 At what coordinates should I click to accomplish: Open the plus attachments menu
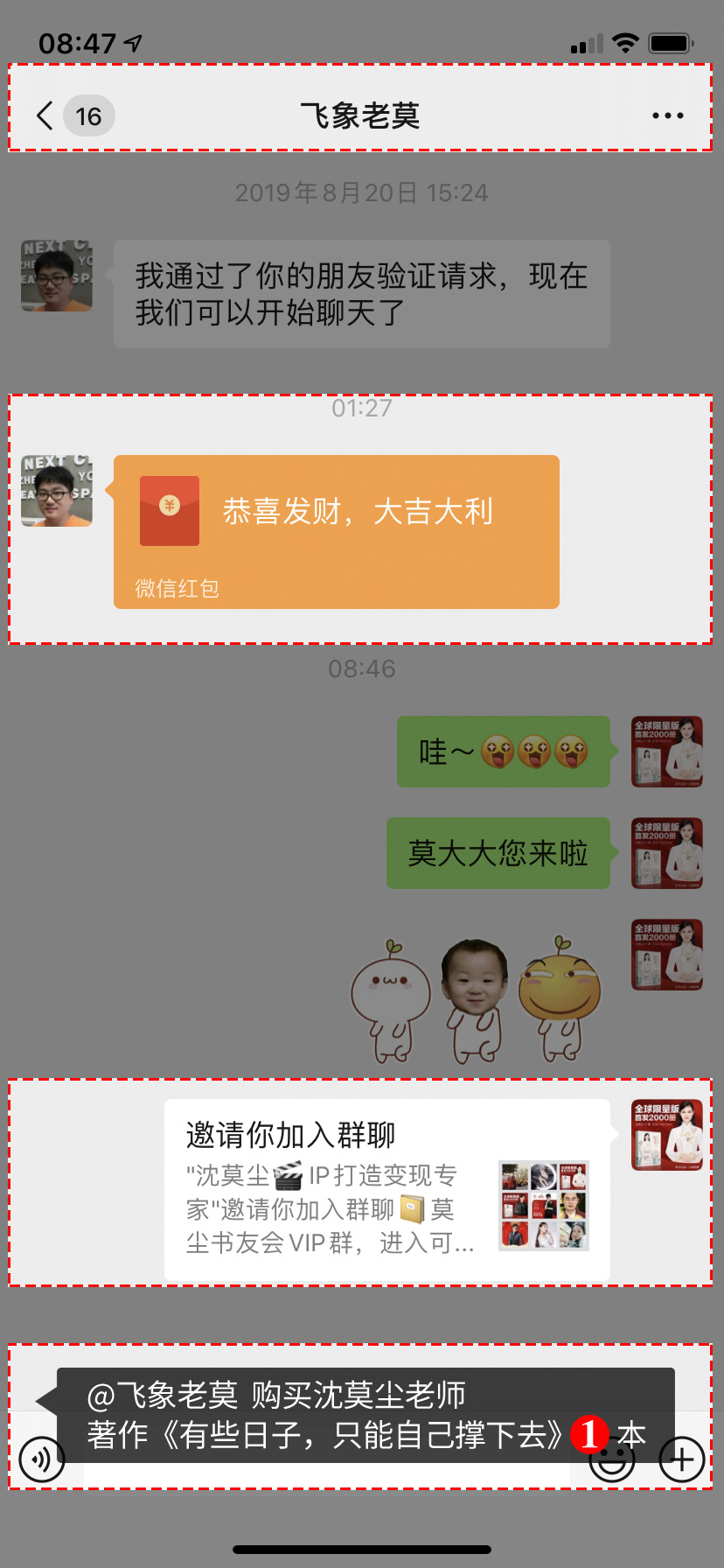[x=681, y=1459]
